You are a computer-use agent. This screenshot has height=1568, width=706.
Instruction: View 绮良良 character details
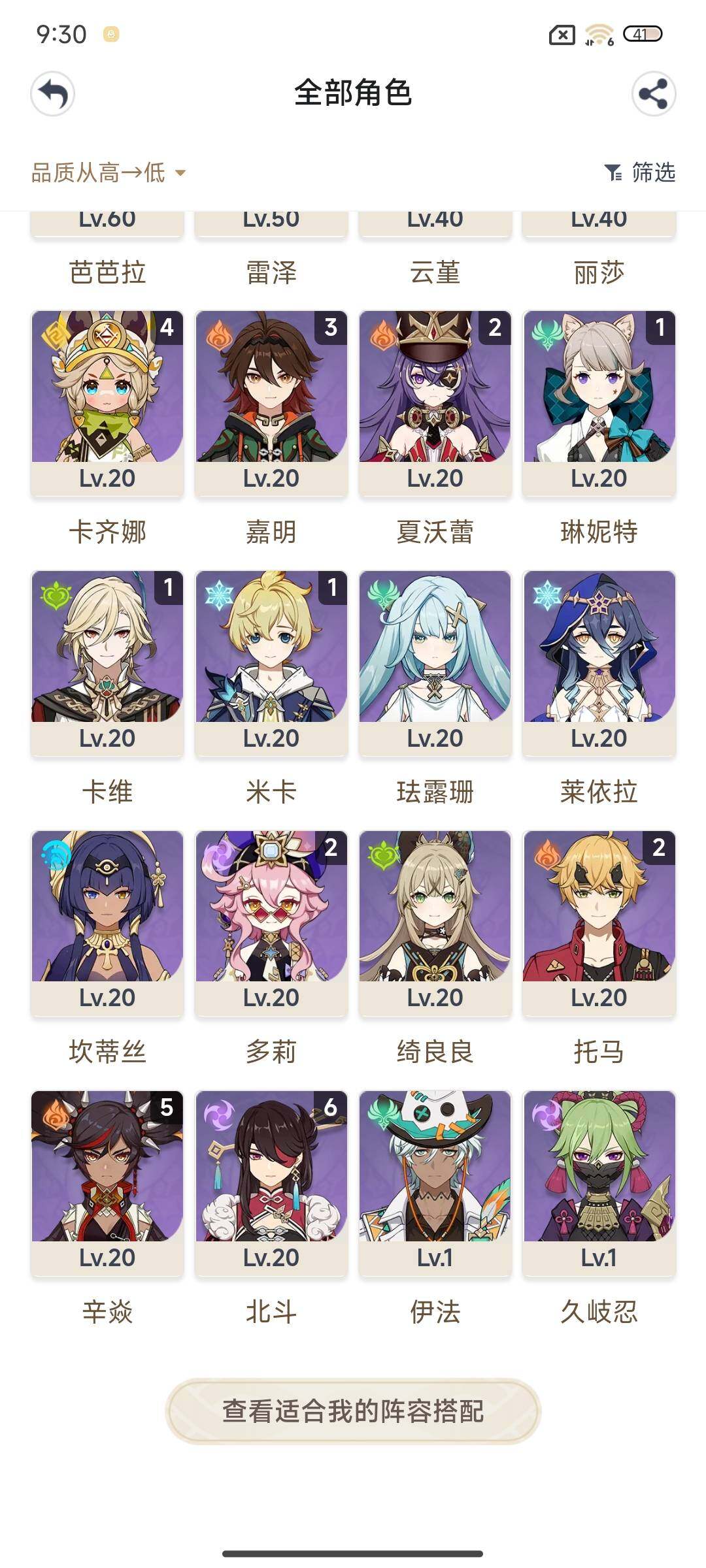click(435, 921)
